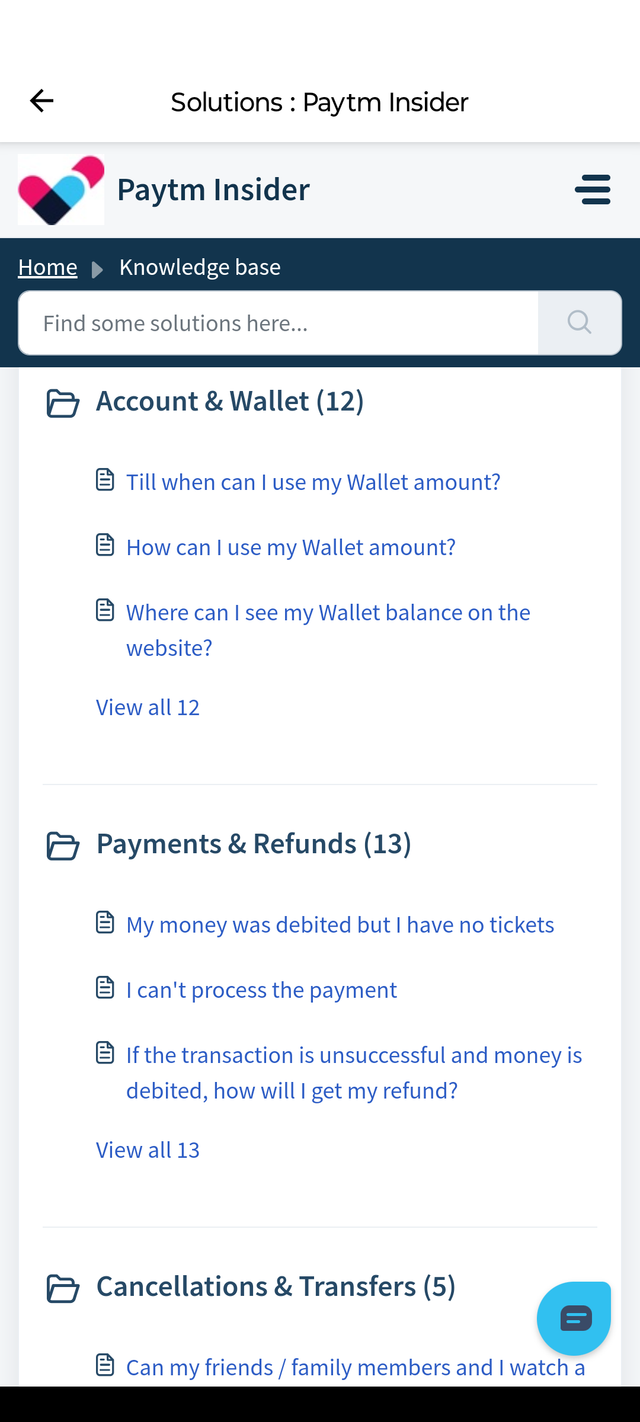640x1422 pixels.
Task: Launch the chat support bubble
Action: click(x=574, y=1319)
